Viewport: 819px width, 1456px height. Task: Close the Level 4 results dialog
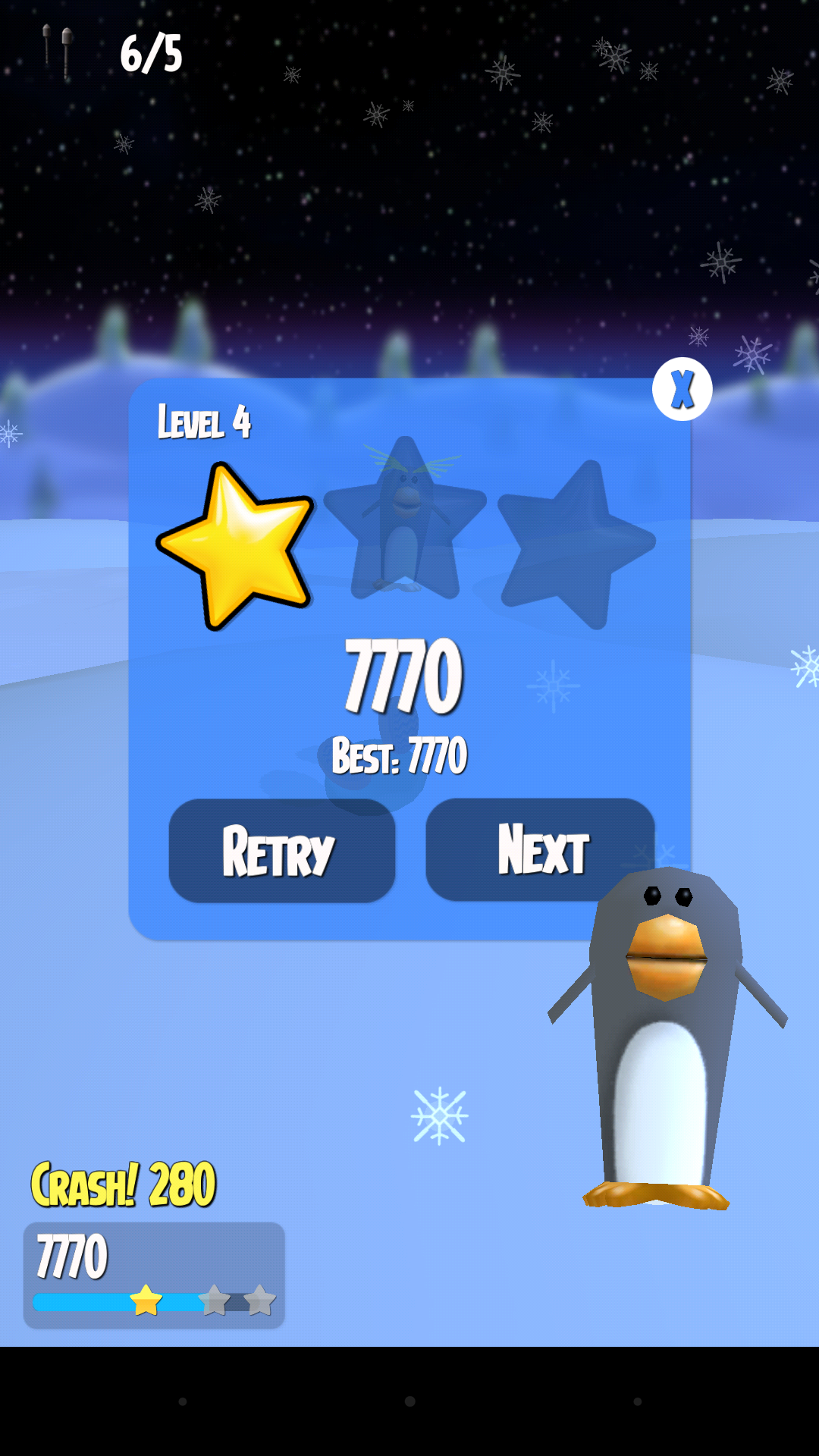click(682, 390)
